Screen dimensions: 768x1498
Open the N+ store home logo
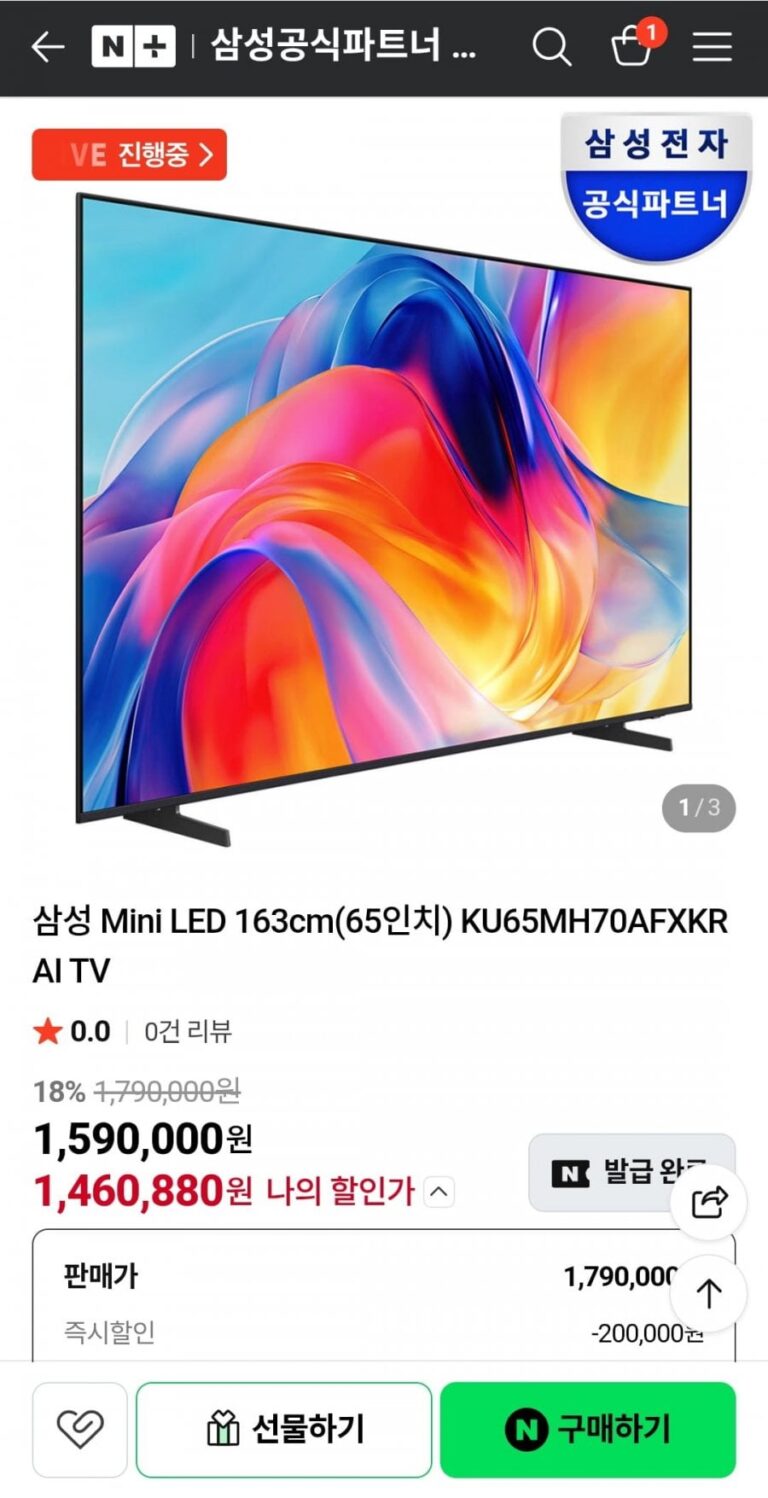[133, 47]
